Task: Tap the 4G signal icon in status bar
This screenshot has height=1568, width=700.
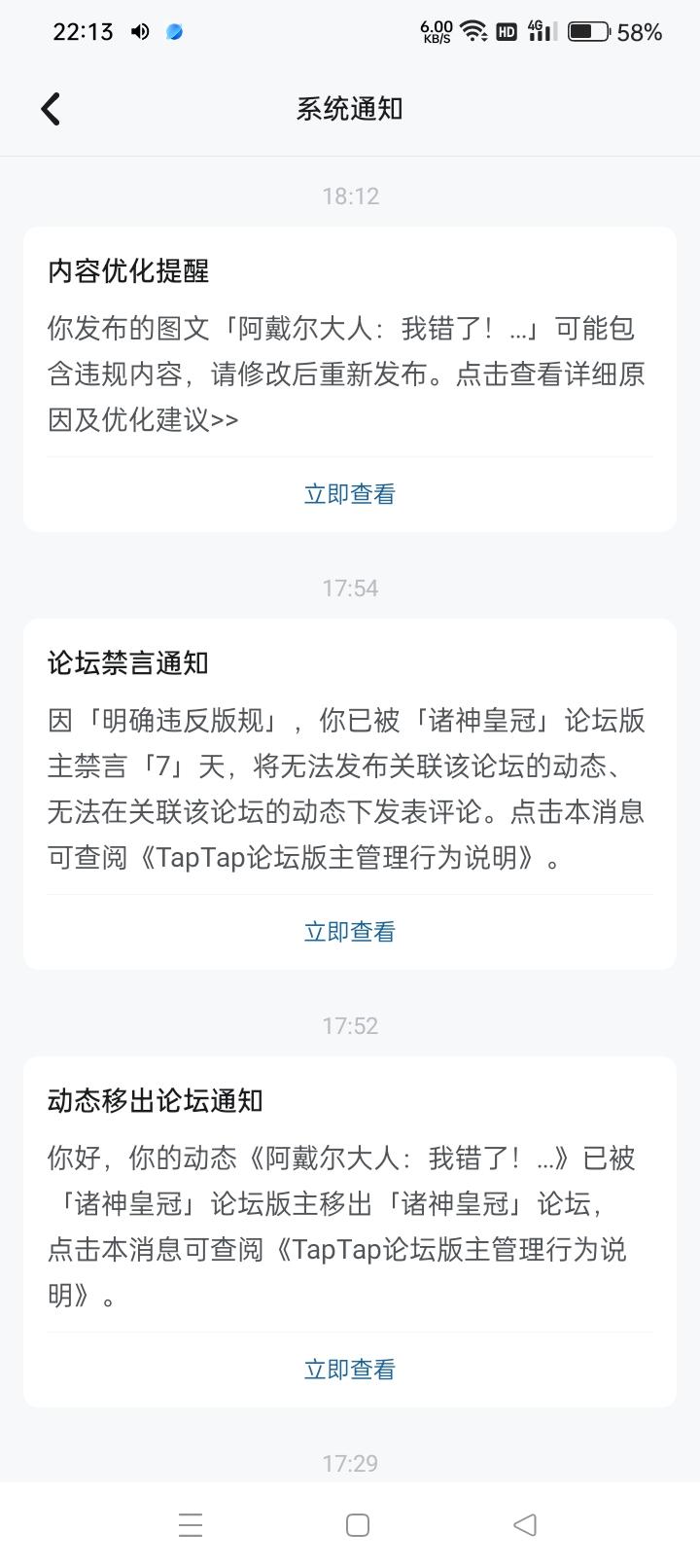Action: 537,30
